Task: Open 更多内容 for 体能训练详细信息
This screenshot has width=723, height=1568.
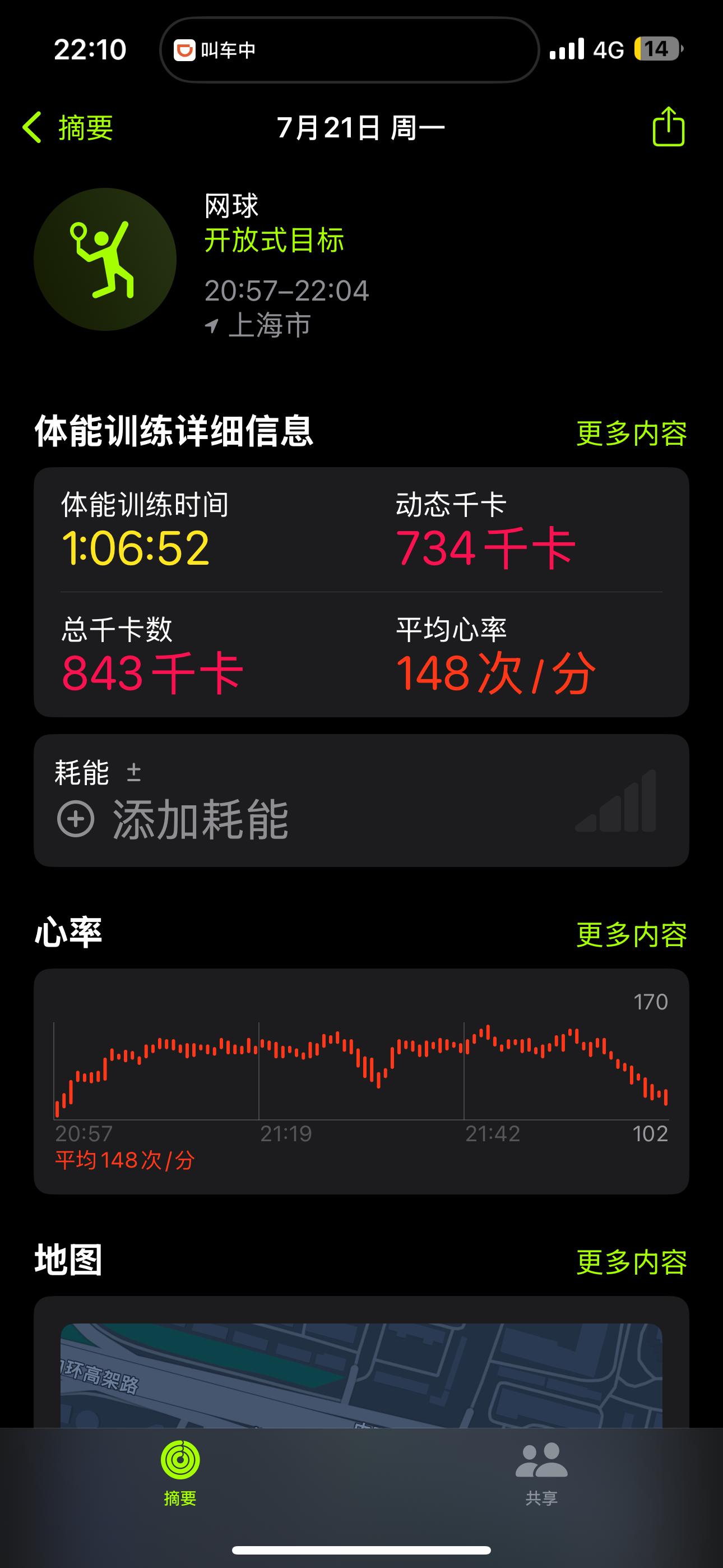Action: tap(631, 433)
